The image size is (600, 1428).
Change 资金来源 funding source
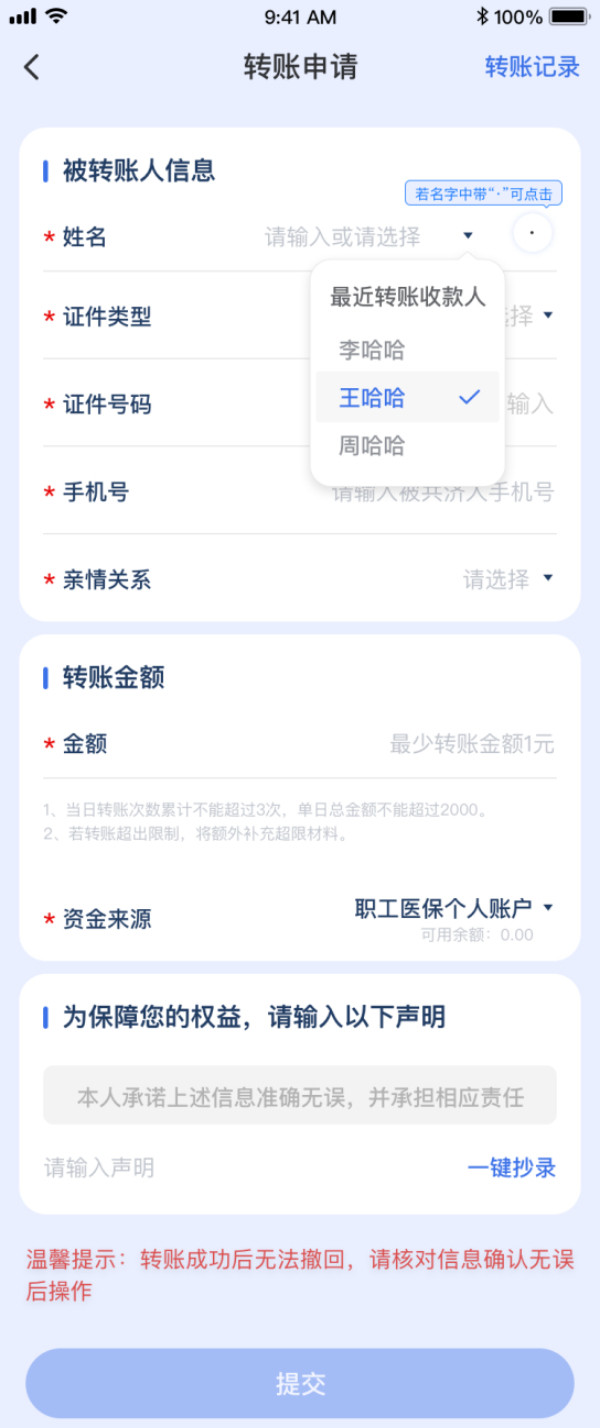tap(453, 909)
